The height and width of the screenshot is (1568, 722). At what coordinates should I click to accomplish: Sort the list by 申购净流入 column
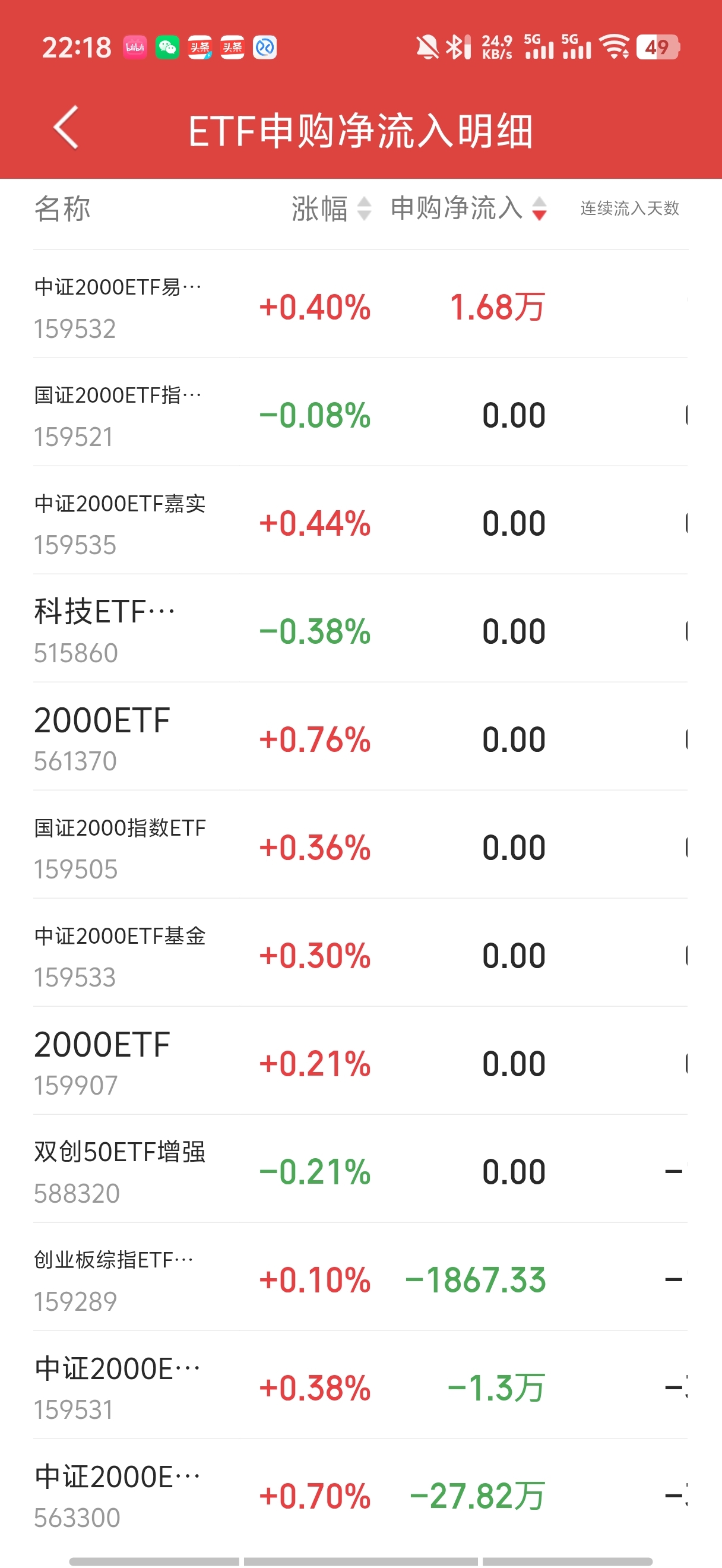[x=468, y=208]
